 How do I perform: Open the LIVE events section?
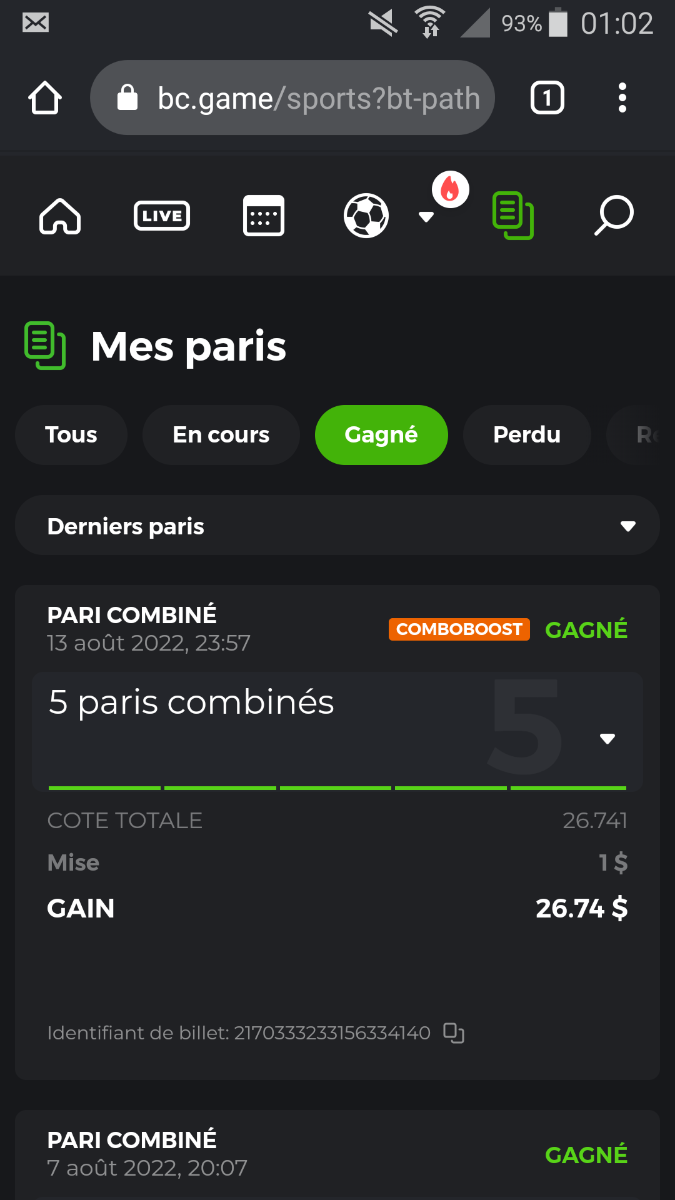162,215
